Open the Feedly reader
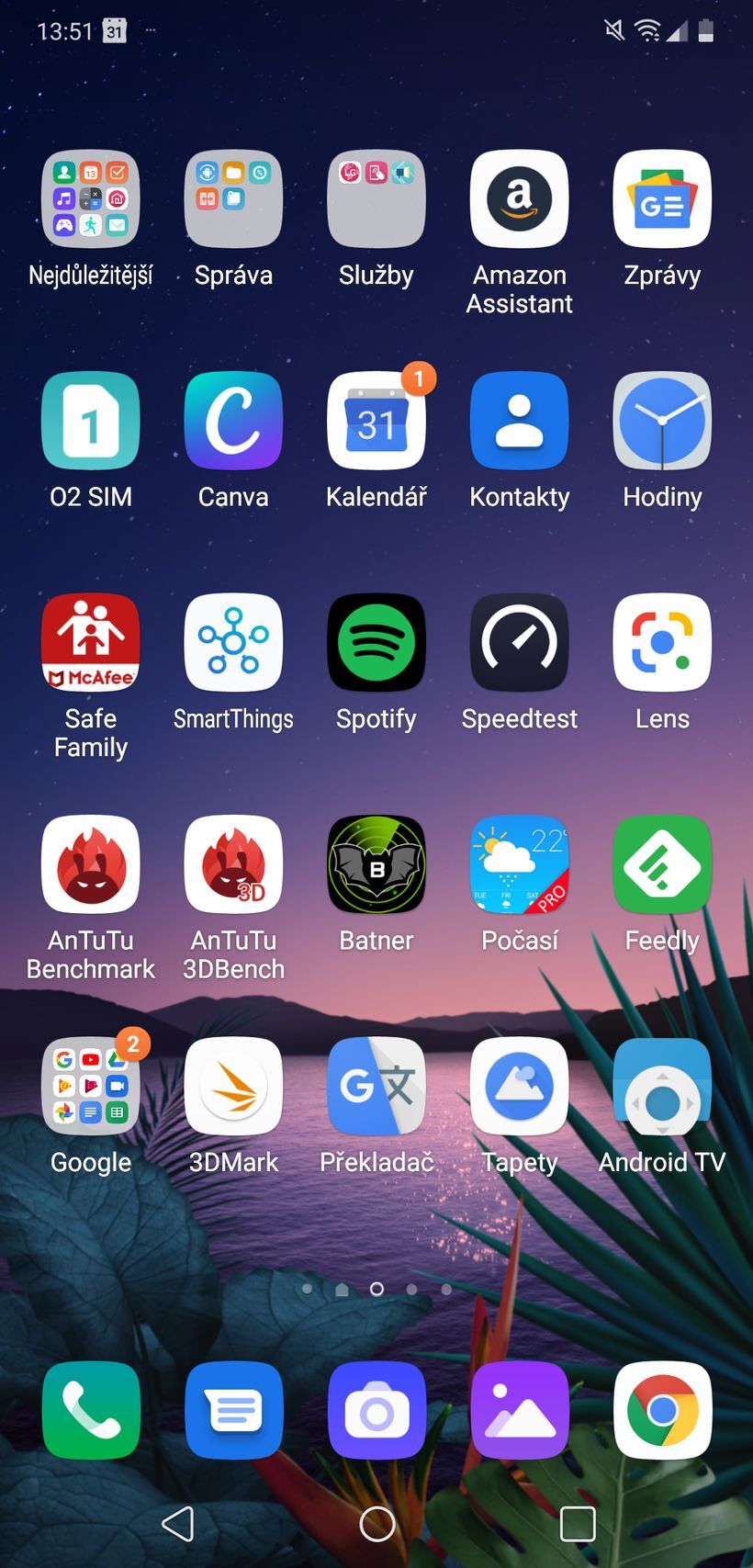Screen dimensions: 753x1568 coord(662,864)
